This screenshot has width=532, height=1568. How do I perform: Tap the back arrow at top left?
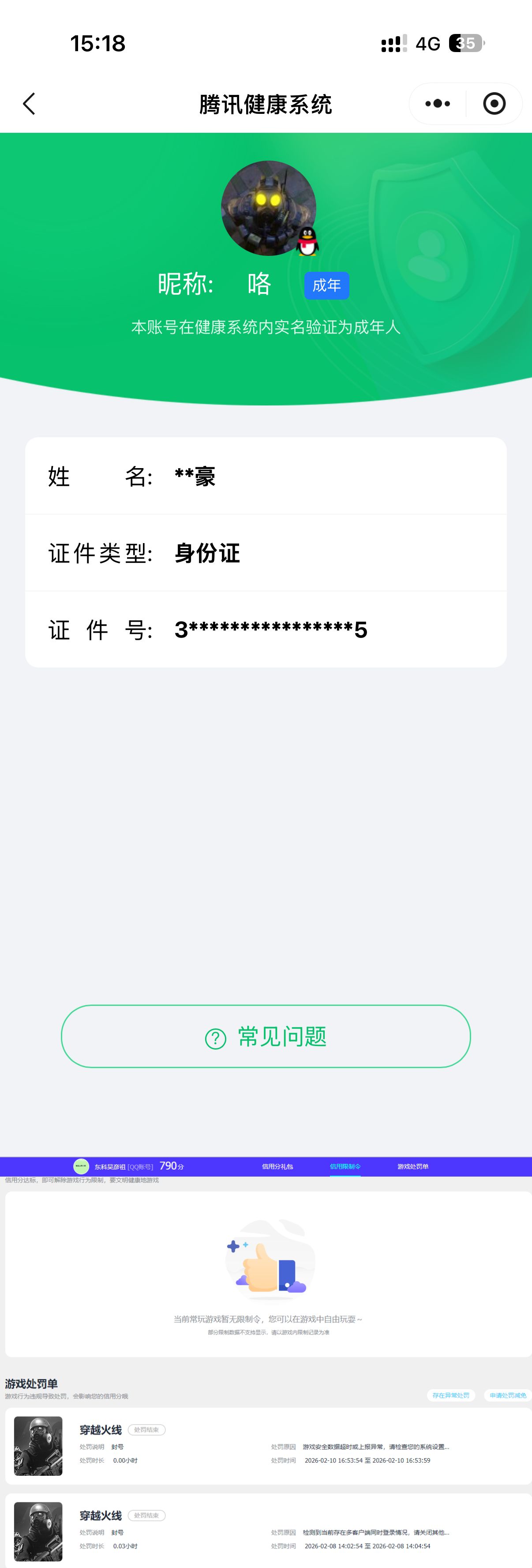29,104
